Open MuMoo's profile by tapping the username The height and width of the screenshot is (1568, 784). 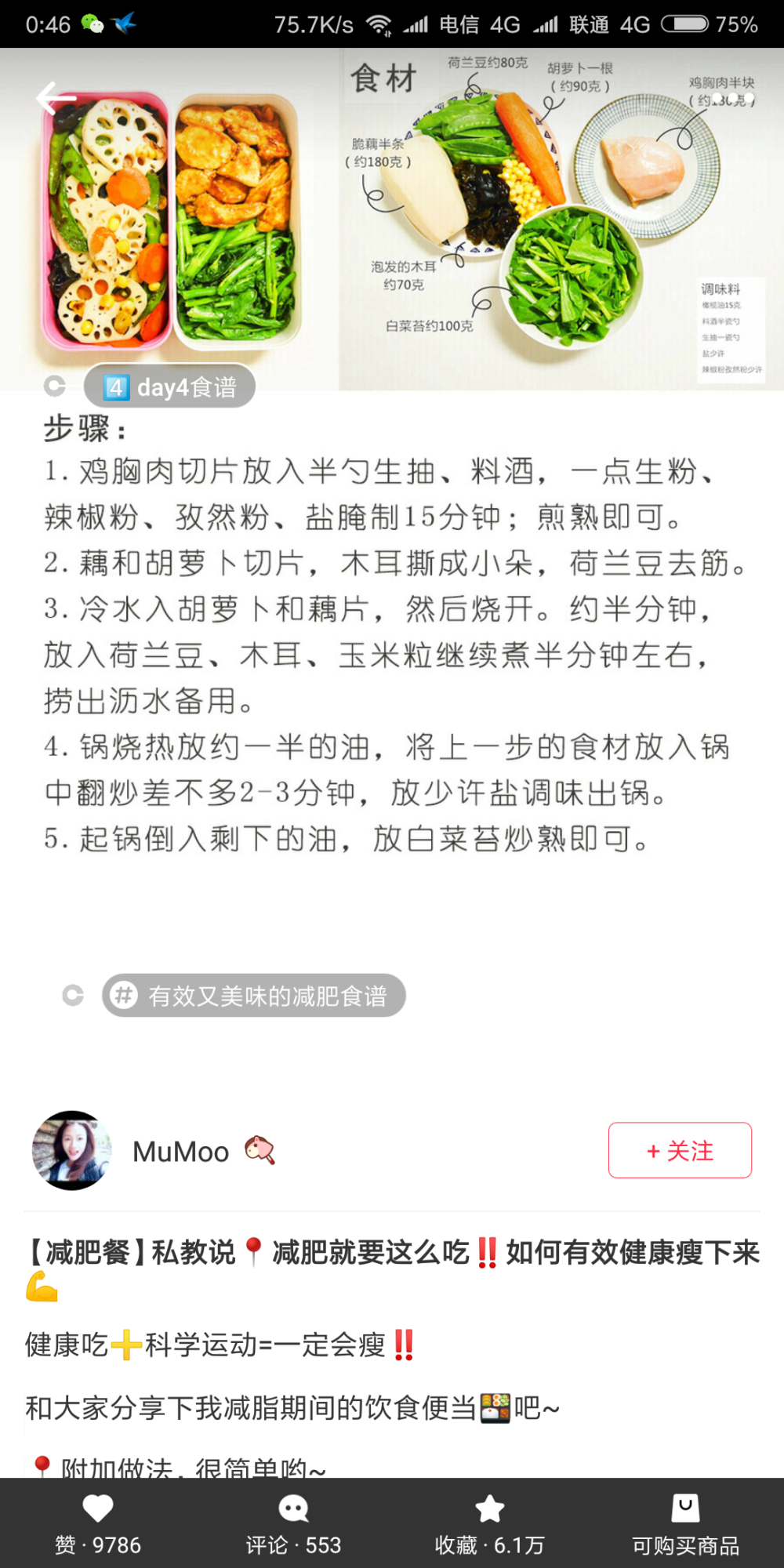[180, 1151]
